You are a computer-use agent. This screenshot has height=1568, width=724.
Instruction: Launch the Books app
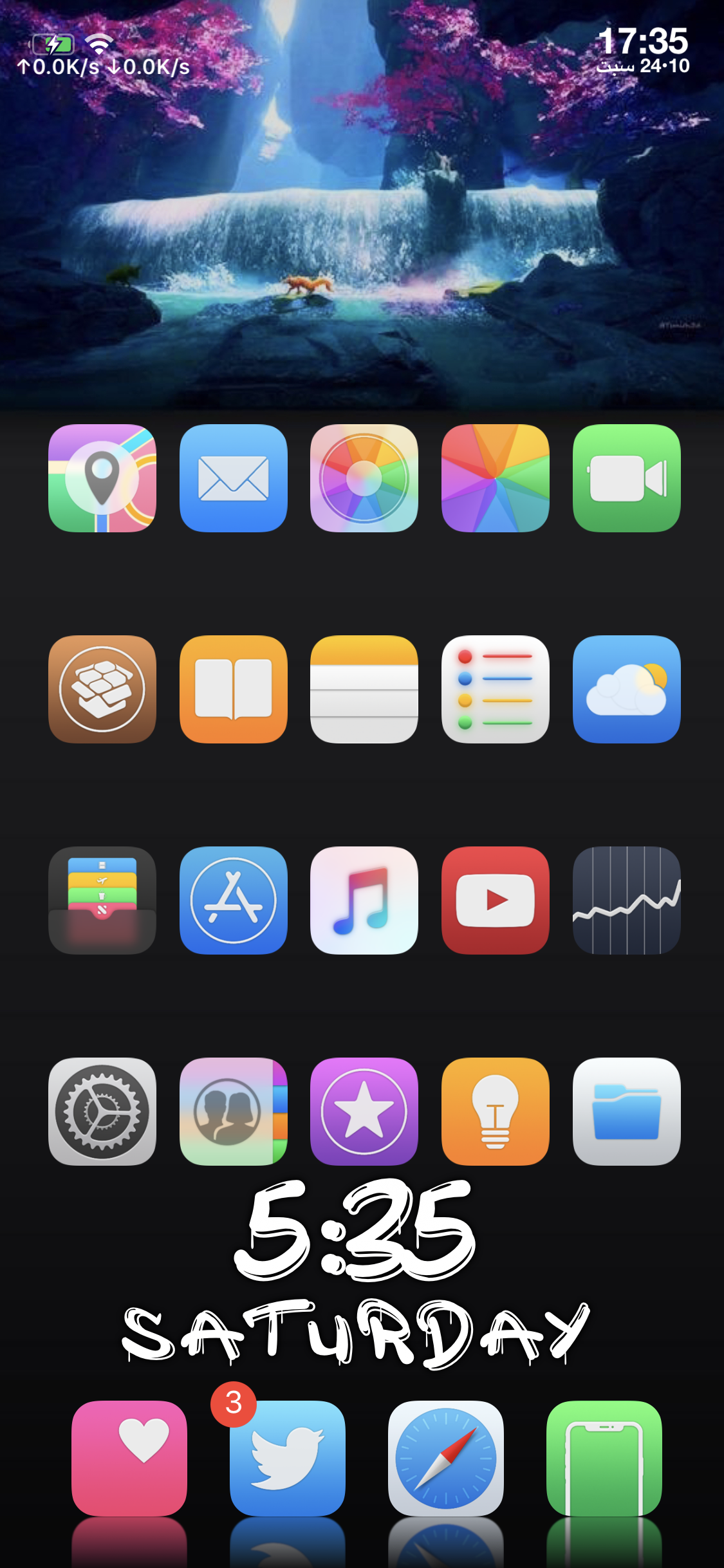[x=234, y=689]
